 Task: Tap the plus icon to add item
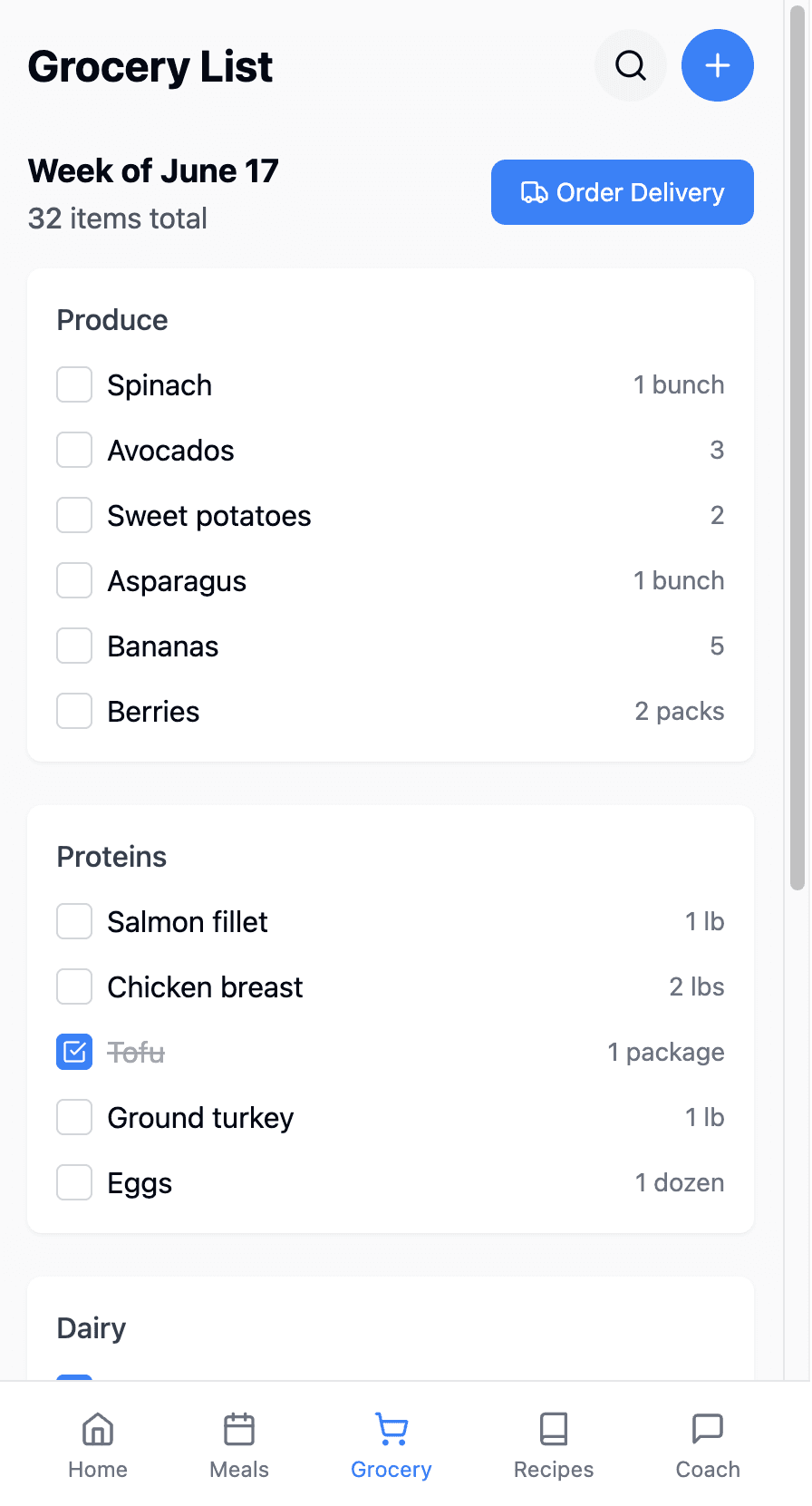(717, 65)
